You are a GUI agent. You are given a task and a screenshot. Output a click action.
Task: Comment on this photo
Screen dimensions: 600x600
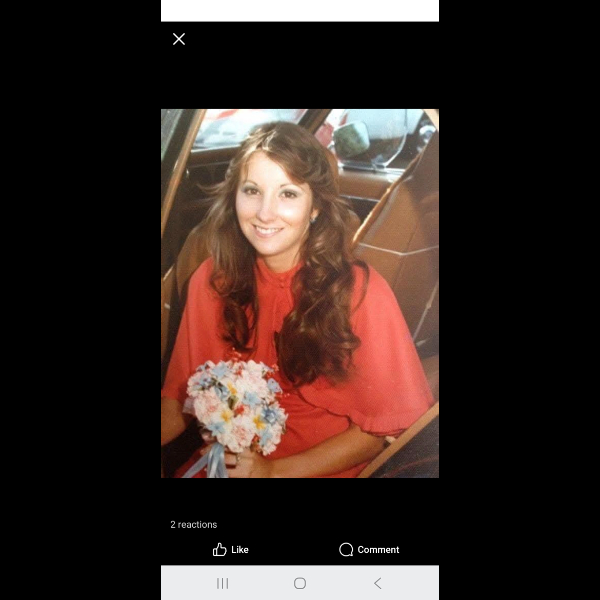coord(369,549)
